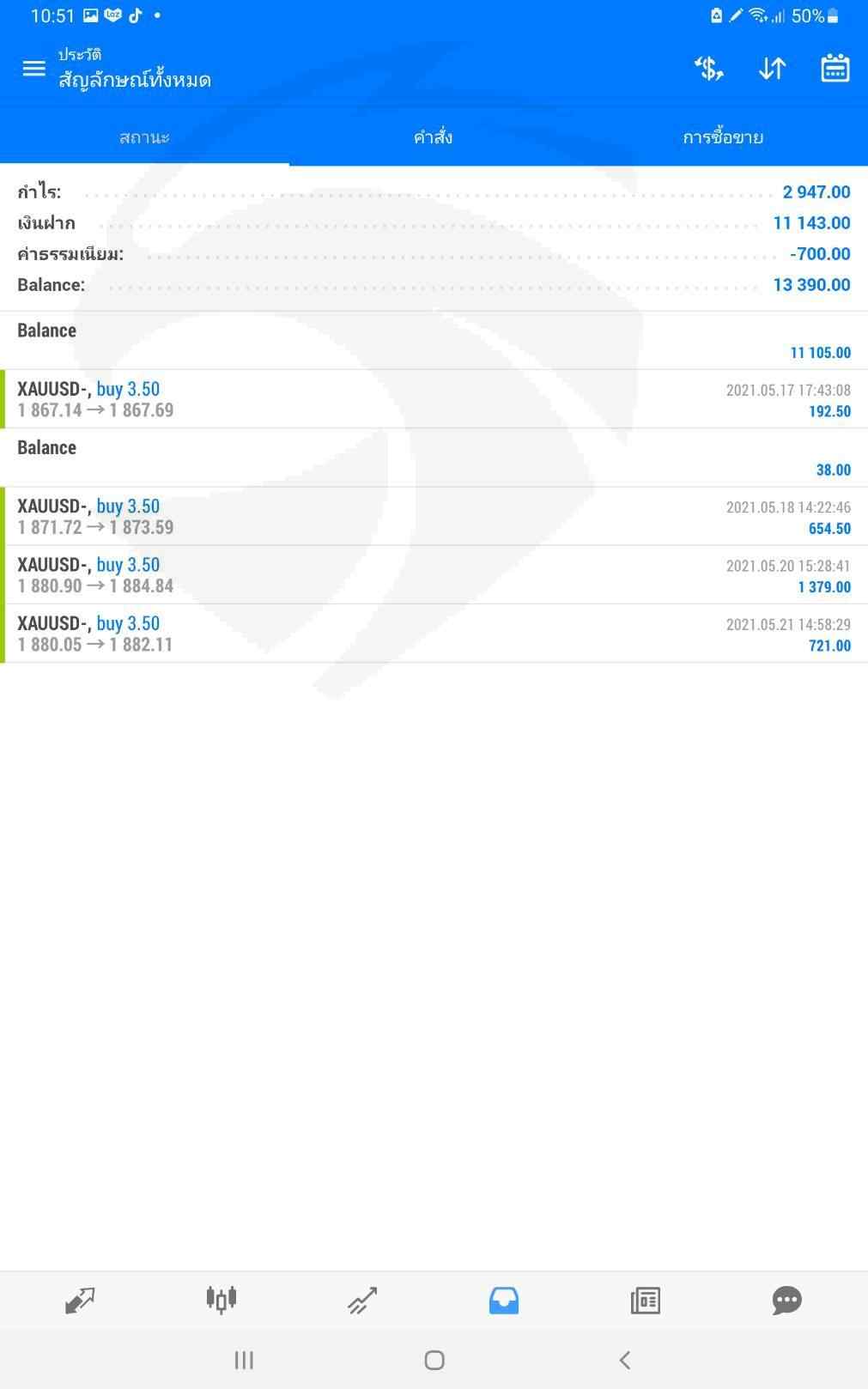
Task: Tap the system home button
Action: pyautogui.click(x=434, y=1360)
